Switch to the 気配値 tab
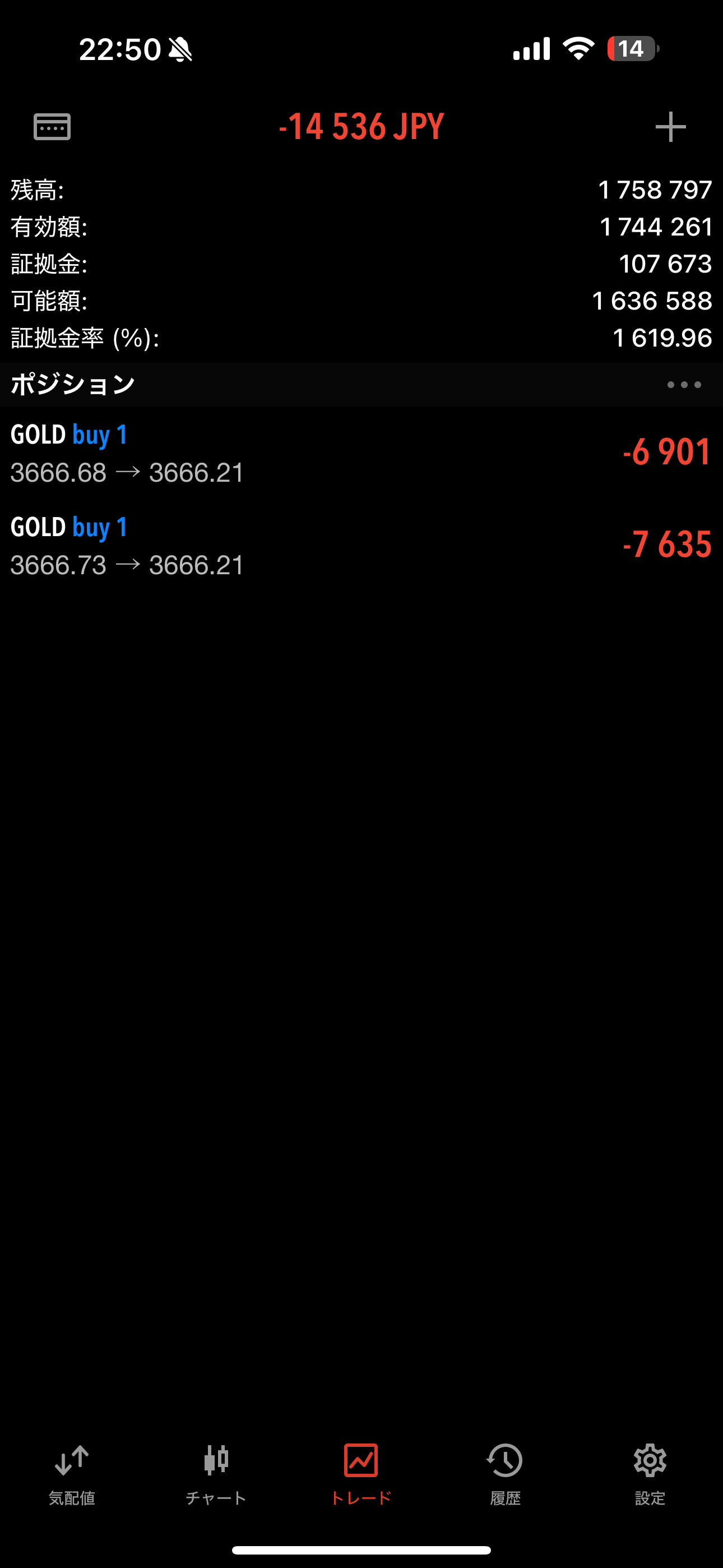The width and height of the screenshot is (723, 1568). tap(72, 1474)
